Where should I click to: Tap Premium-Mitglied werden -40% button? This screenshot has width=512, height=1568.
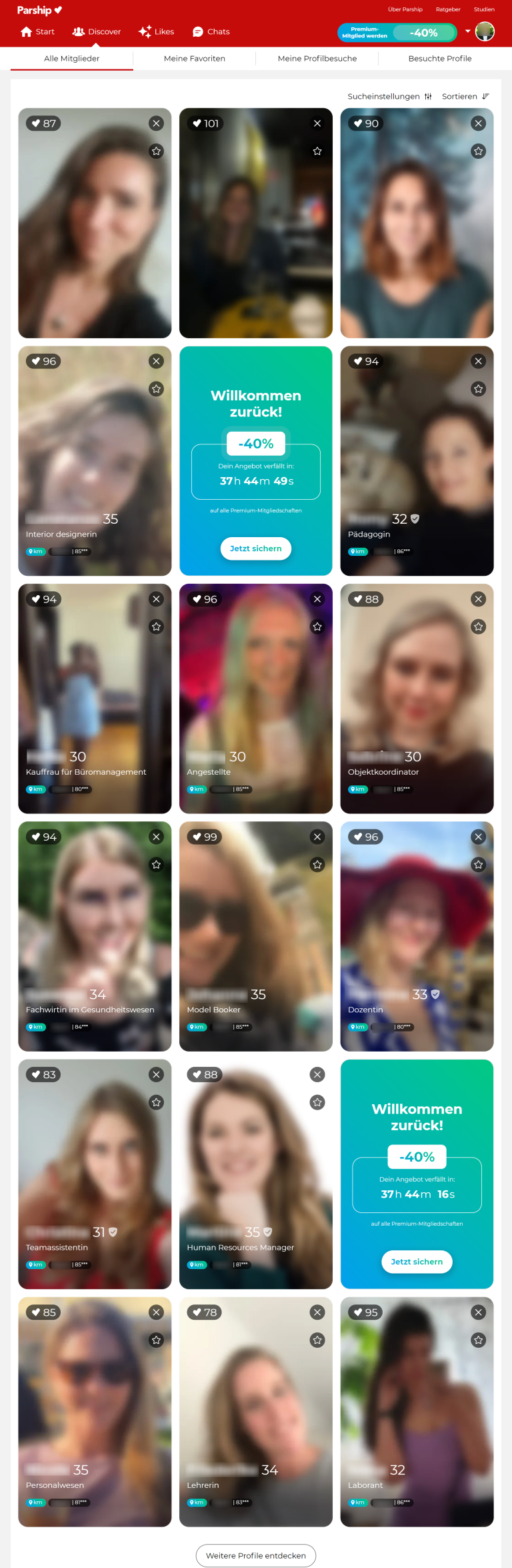pyautogui.click(x=397, y=32)
